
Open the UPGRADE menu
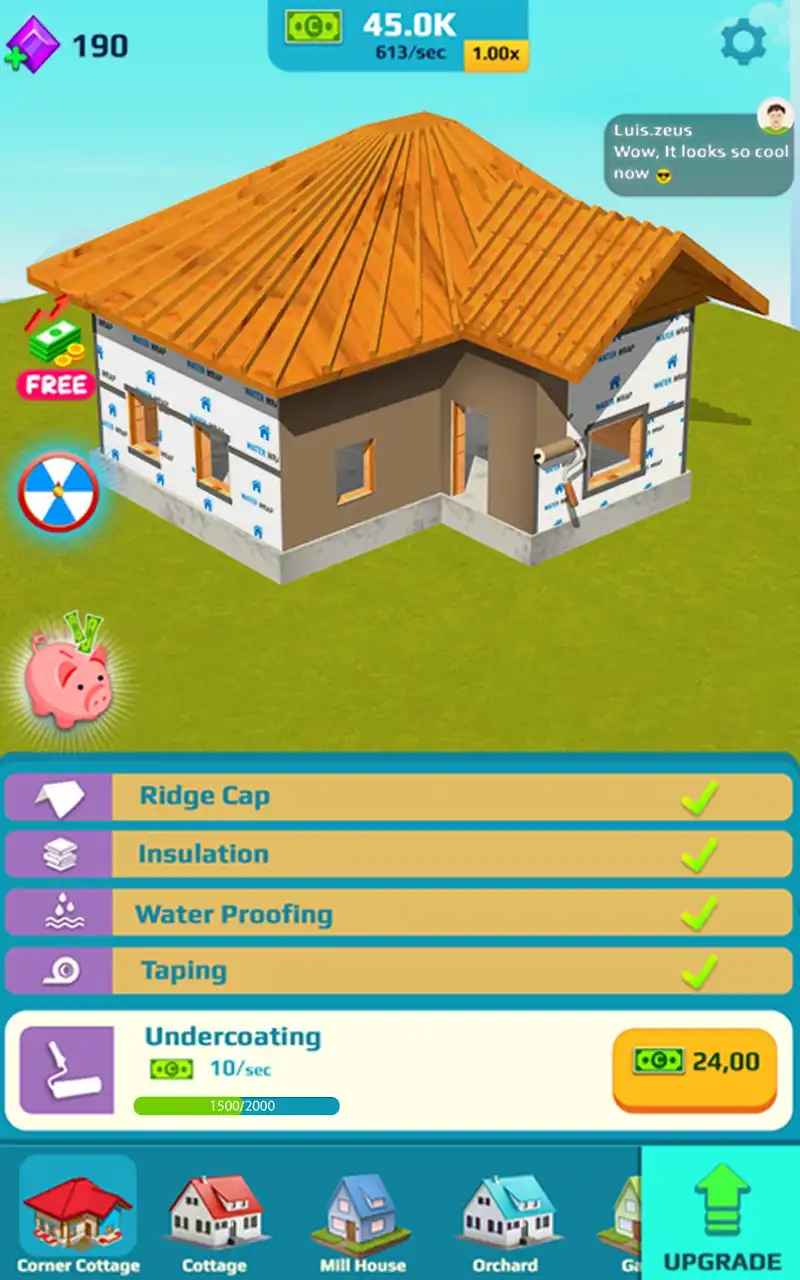721,1213
